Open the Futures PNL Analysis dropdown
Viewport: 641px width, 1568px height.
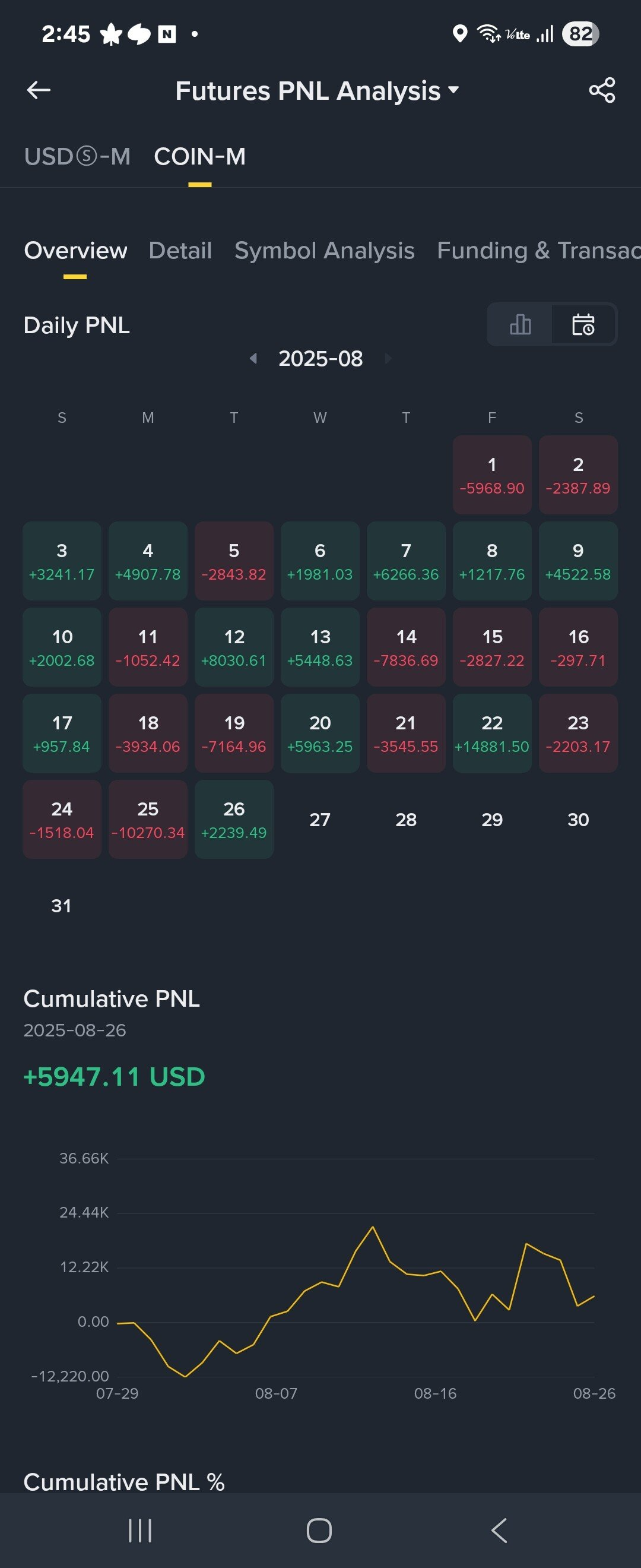[x=317, y=91]
